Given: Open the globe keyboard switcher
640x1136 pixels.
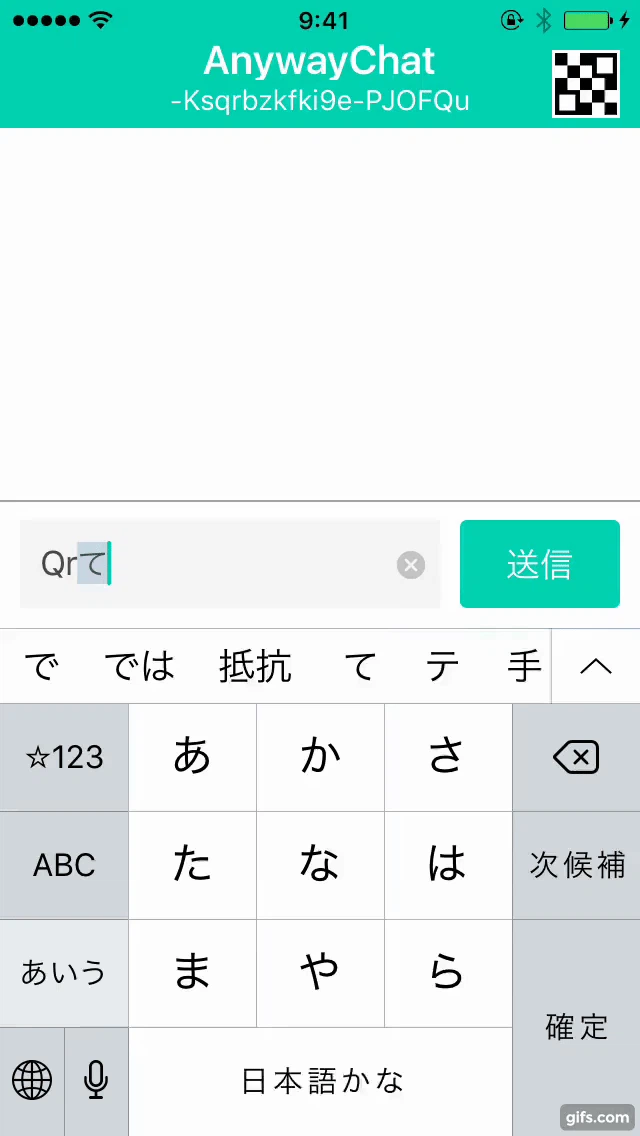Looking at the screenshot, I should point(32,1080).
